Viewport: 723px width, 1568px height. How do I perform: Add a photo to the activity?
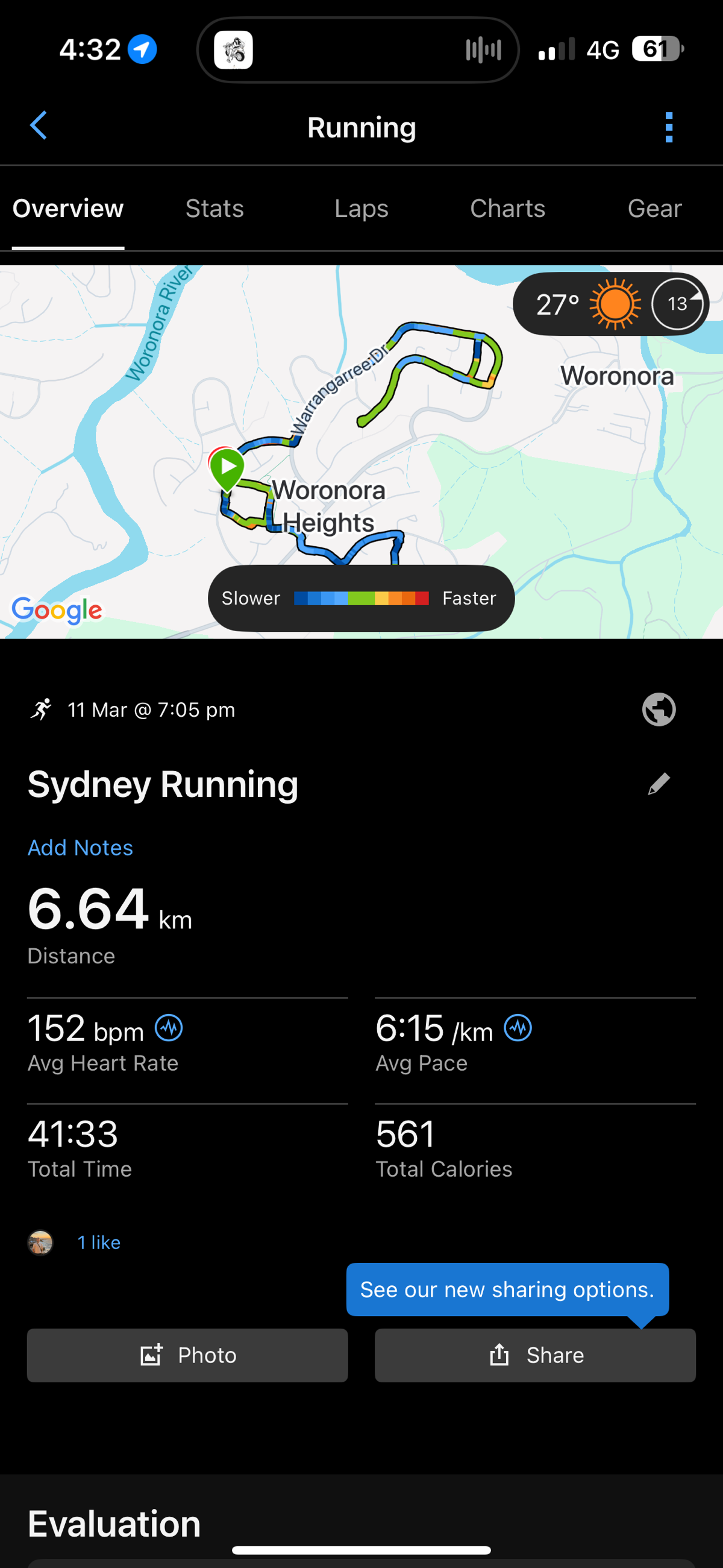(187, 1355)
